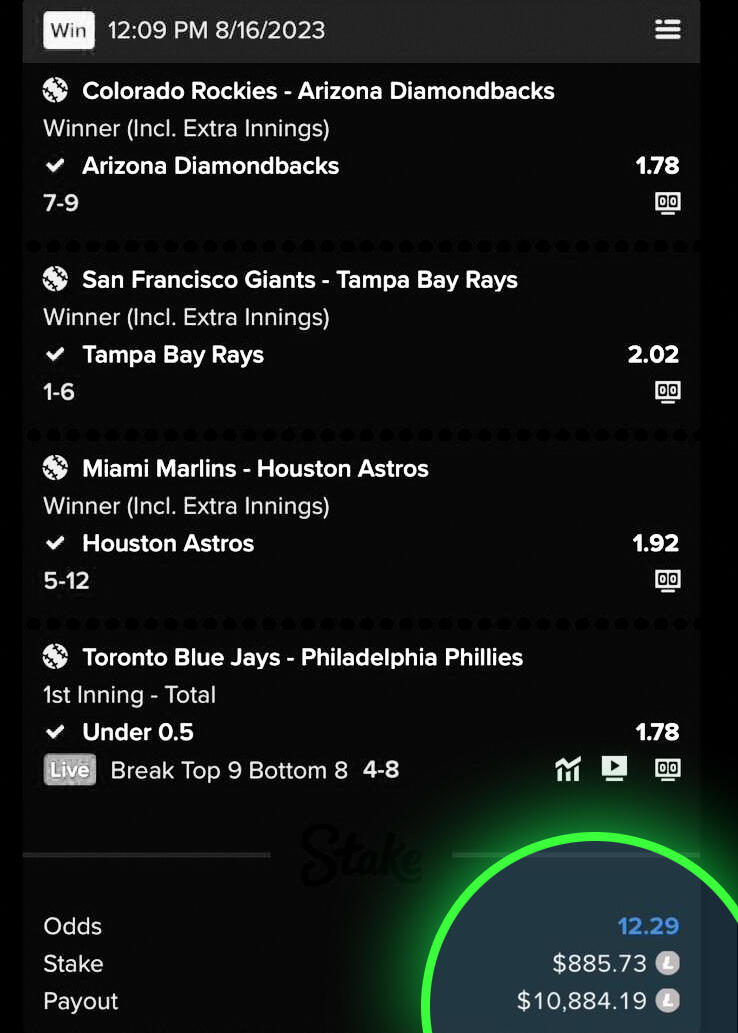
Task: Watch the Toronto Blue Jays live stream
Action: point(614,768)
